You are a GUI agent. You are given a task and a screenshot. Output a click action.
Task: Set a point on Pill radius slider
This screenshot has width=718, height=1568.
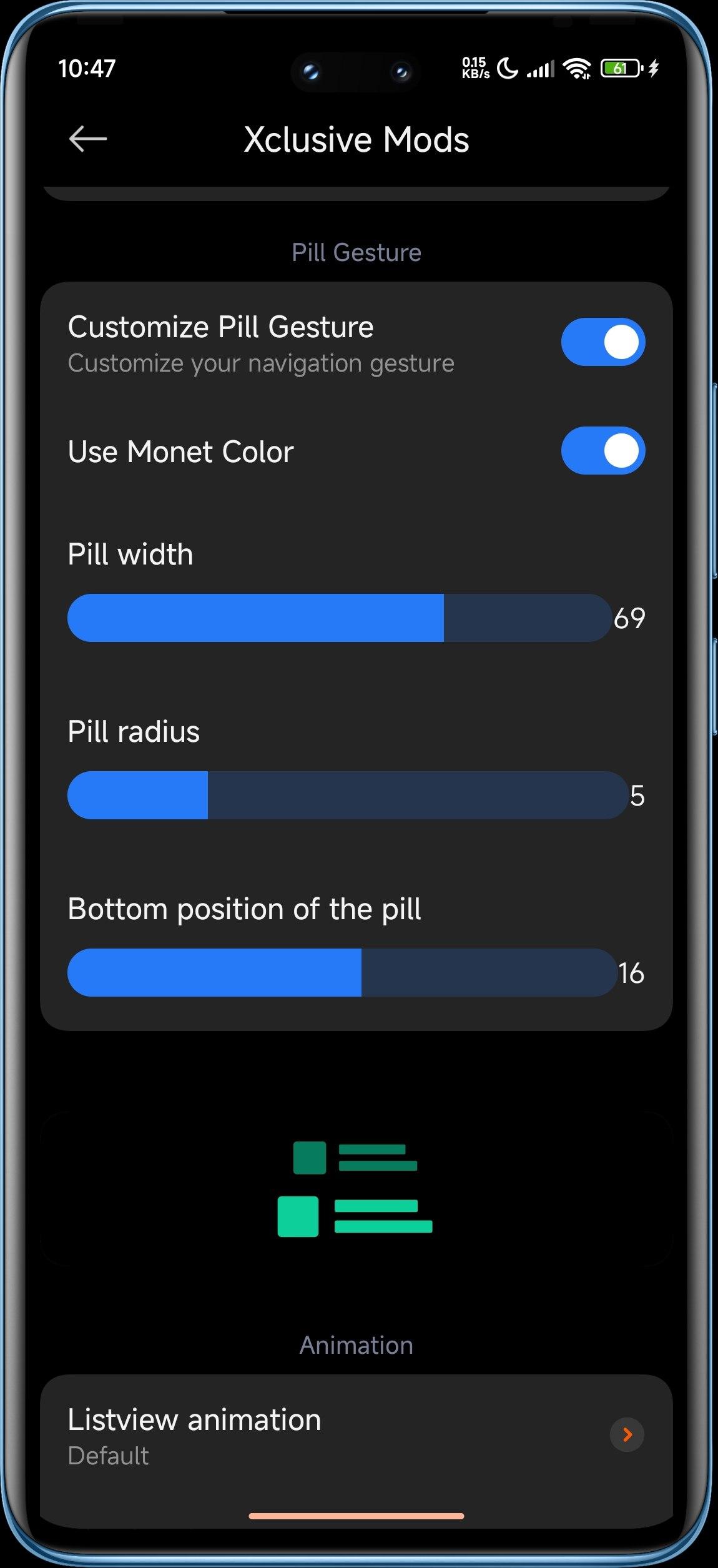pos(347,795)
